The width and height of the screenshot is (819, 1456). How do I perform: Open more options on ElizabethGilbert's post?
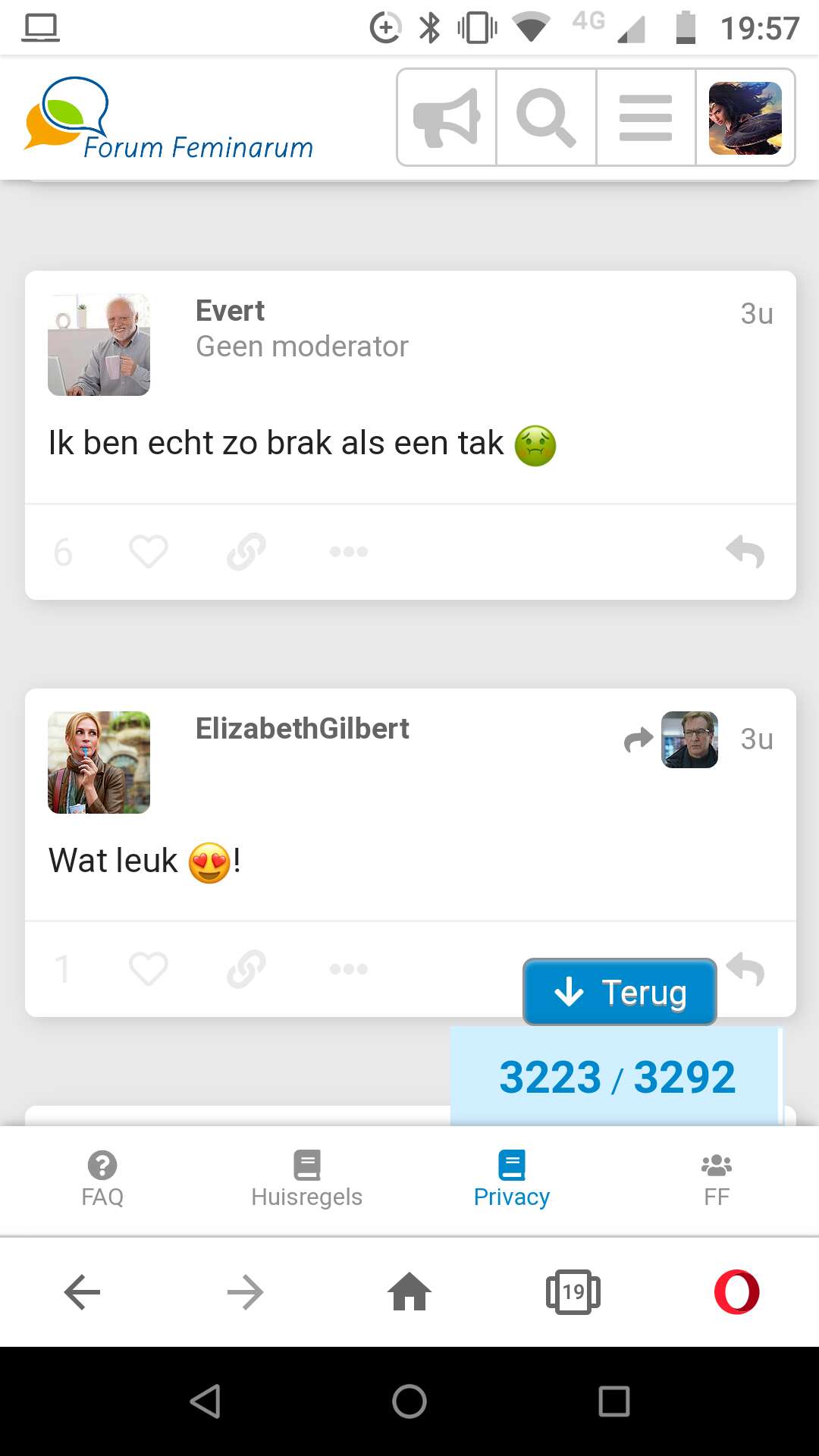349,968
